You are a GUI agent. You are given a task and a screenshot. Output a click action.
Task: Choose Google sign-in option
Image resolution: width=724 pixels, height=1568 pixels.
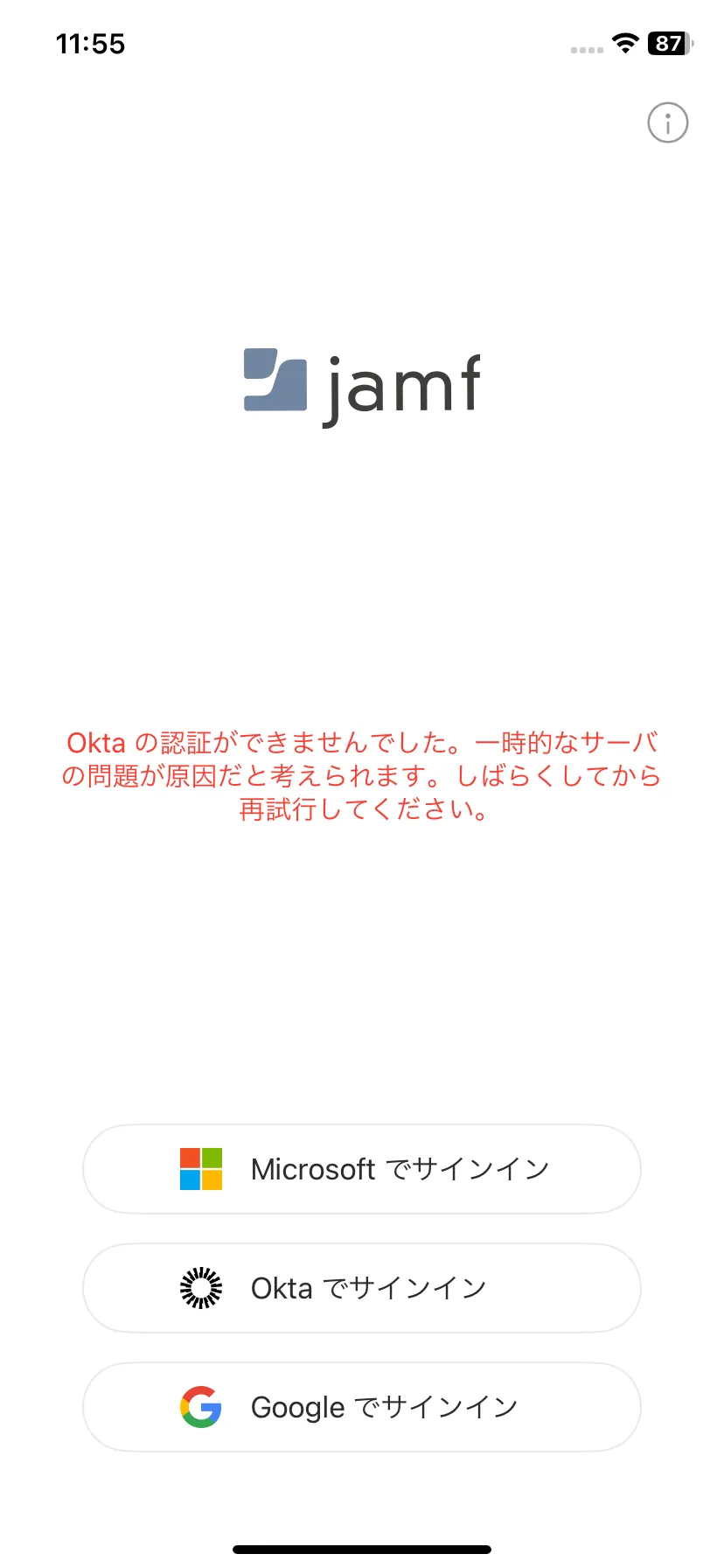pyautogui.click(x=362, y=1407)
